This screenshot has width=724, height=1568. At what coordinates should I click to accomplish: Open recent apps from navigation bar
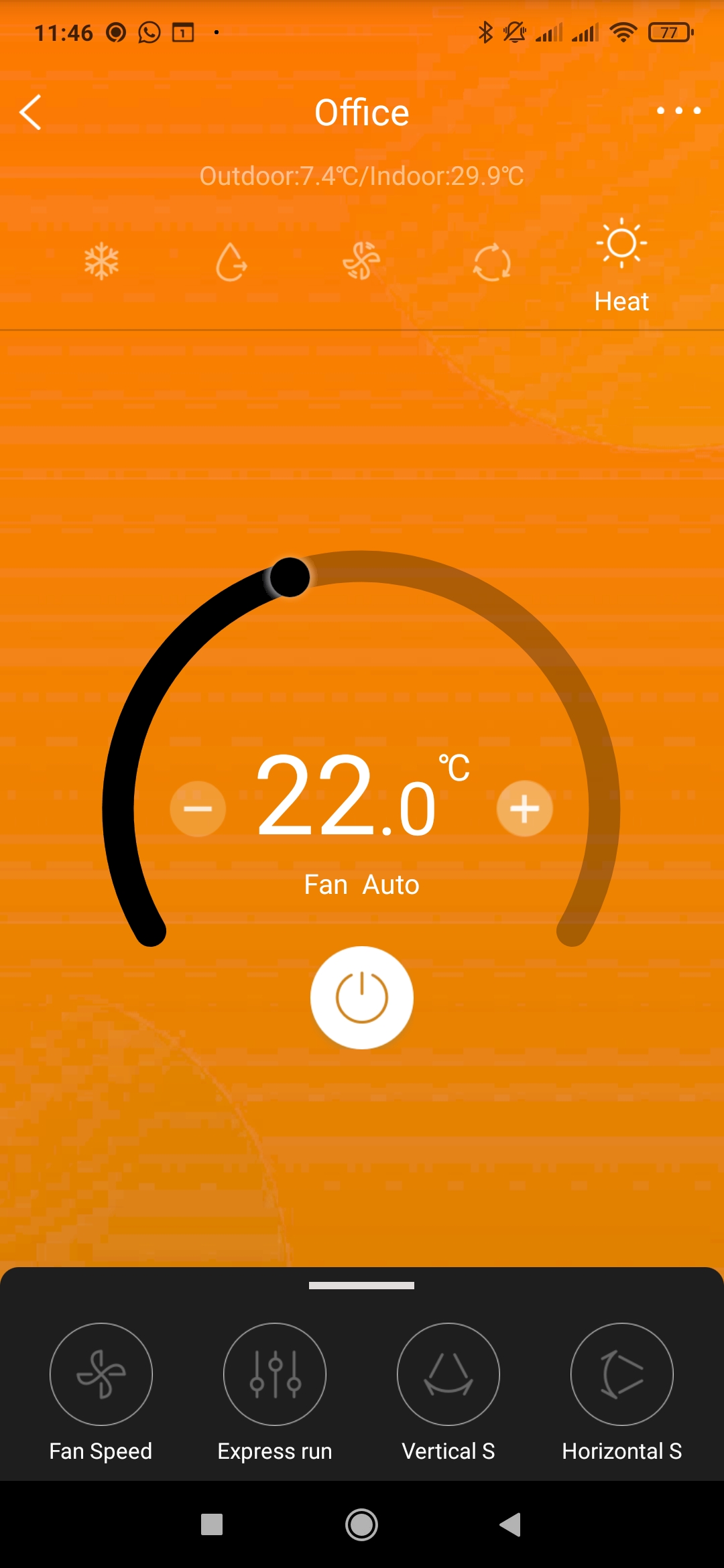(x=212, y=1525)
